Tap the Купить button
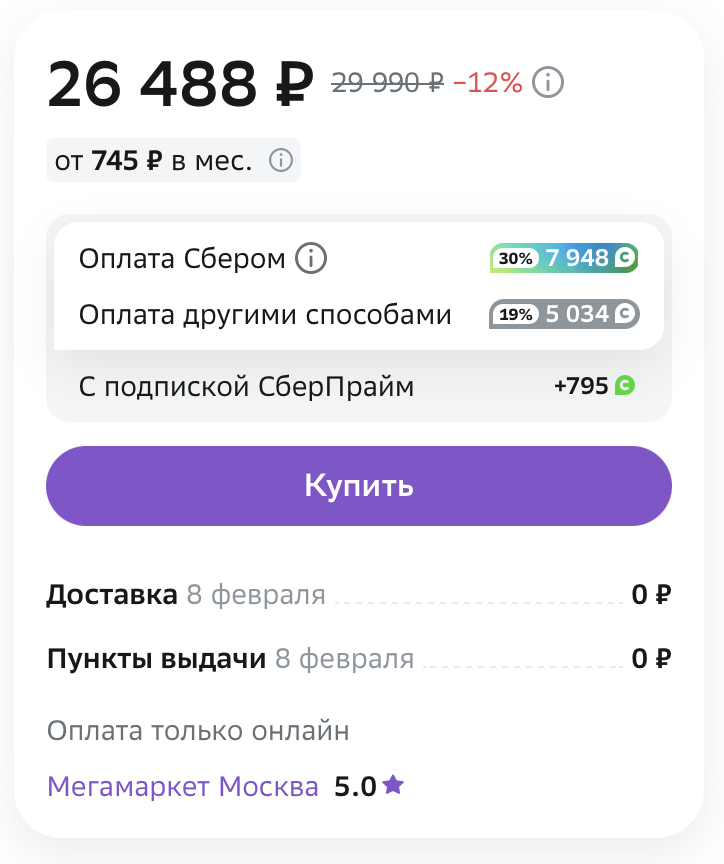724x864 pixels. click(x=359, y=485)
